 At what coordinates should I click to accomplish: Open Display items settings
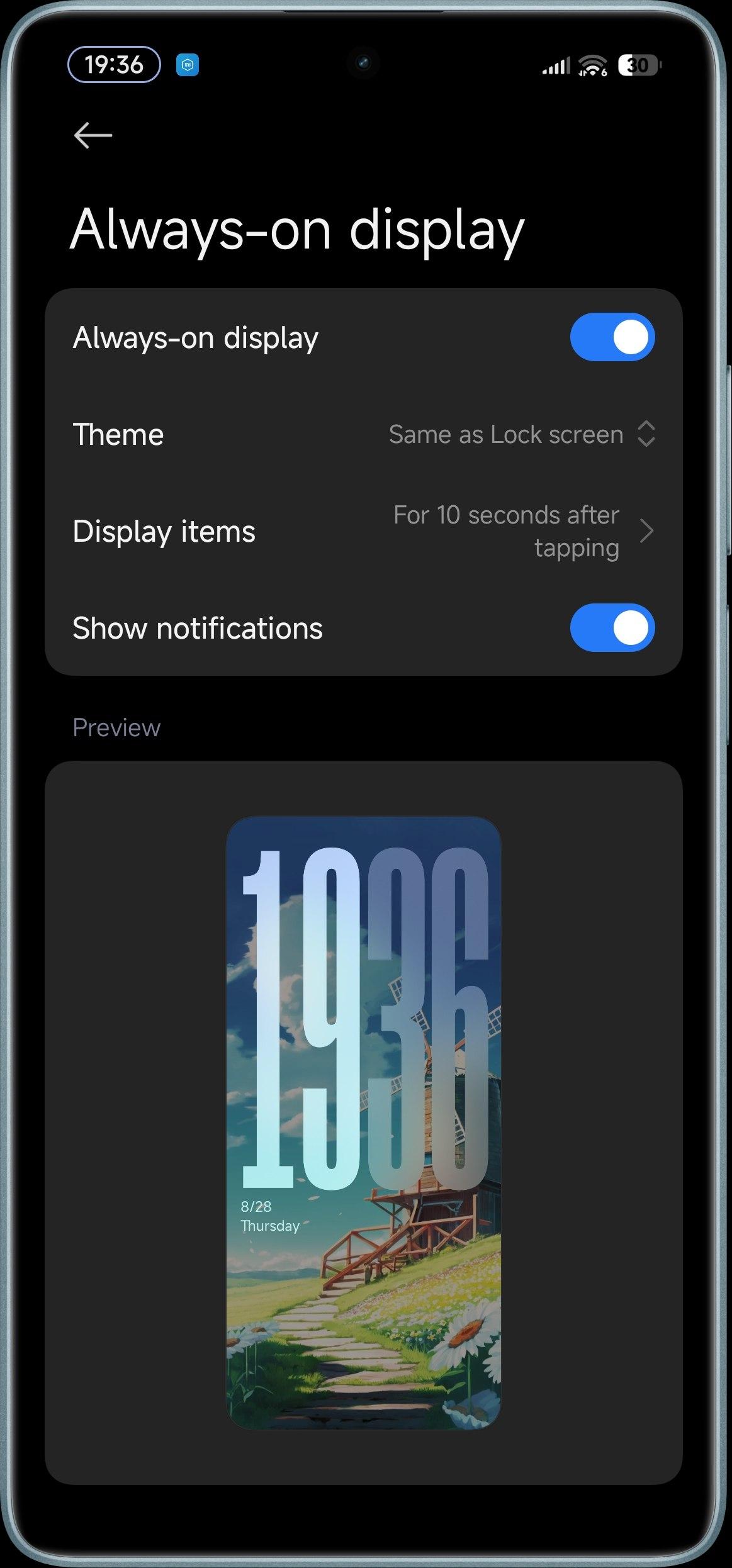coord(364,532)
